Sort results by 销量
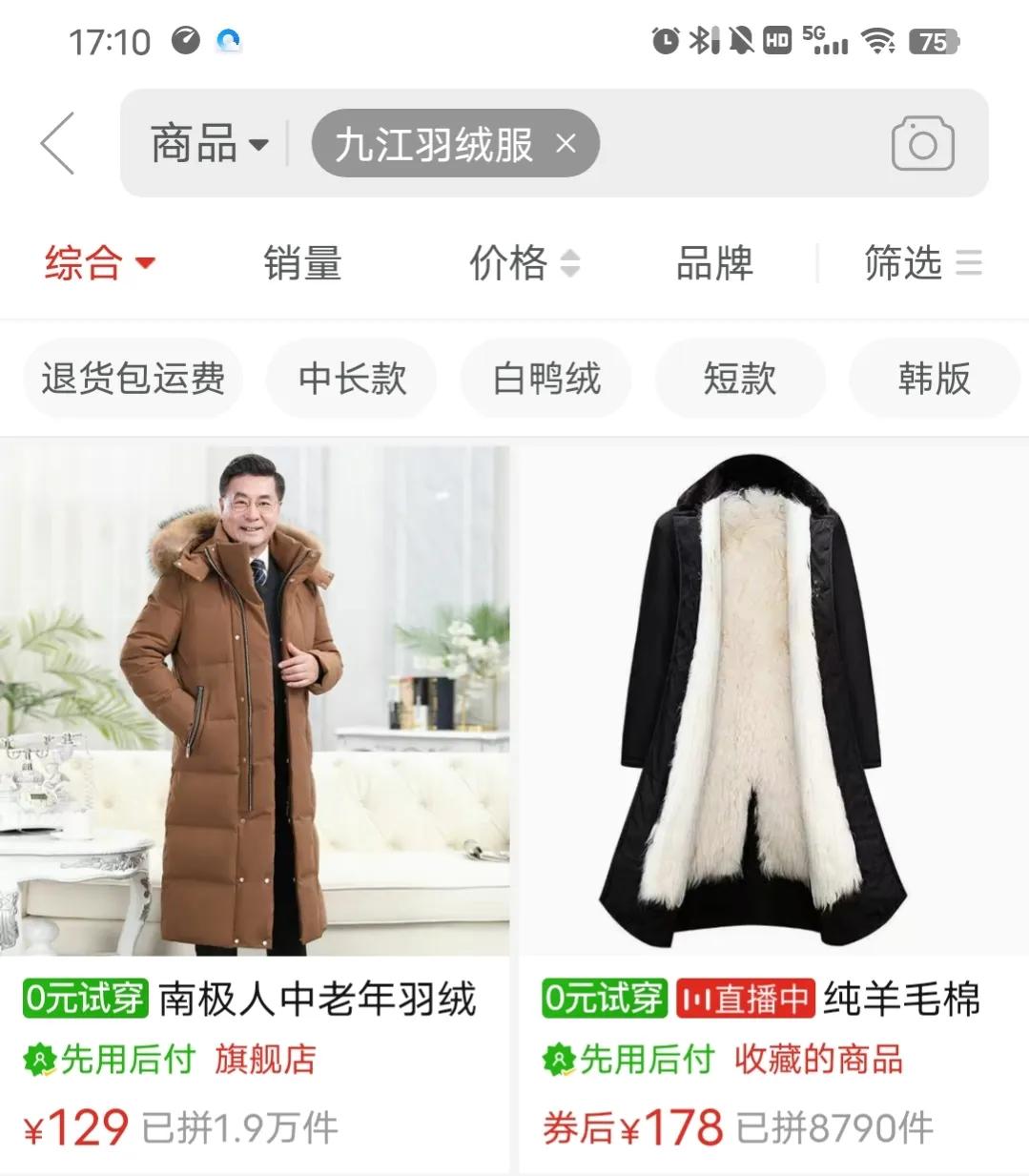The image size is (1029, 1176). 302,263
